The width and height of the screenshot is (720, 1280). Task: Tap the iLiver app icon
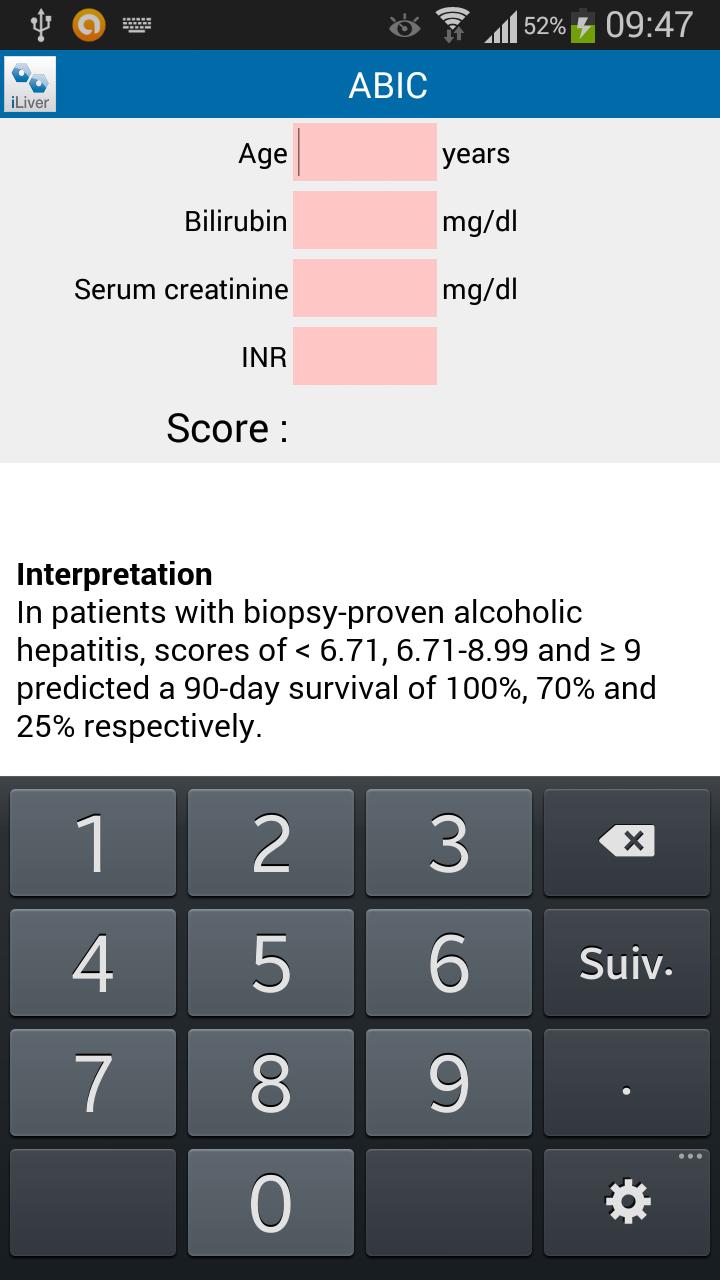(31, 85)
